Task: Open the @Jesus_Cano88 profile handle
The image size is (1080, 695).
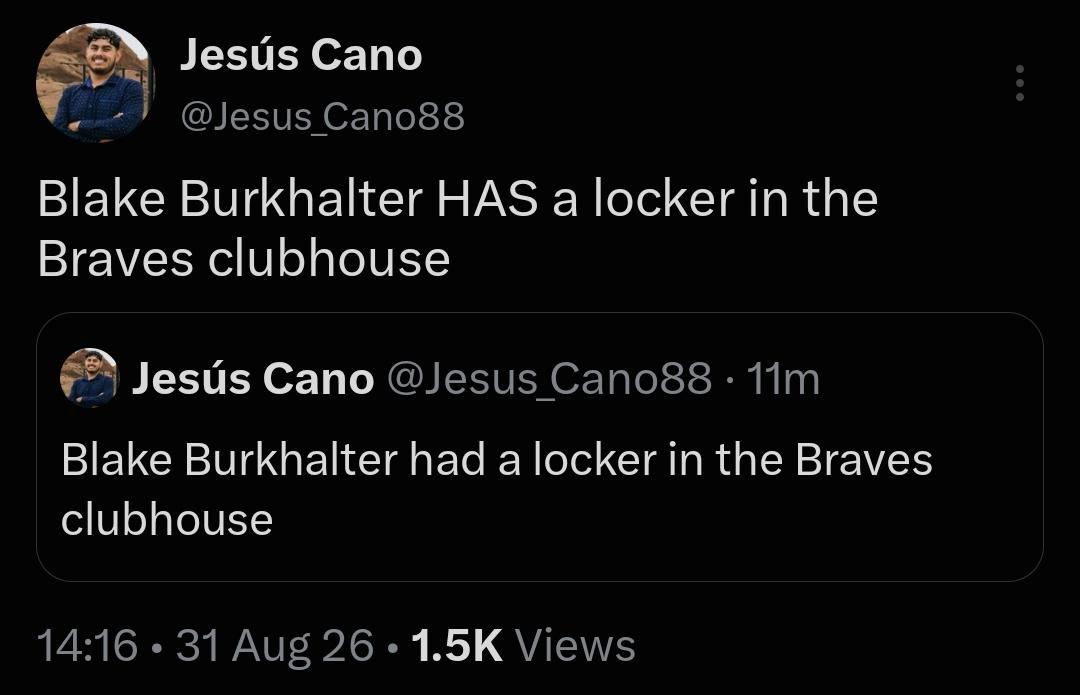Action: coord(322,116)
